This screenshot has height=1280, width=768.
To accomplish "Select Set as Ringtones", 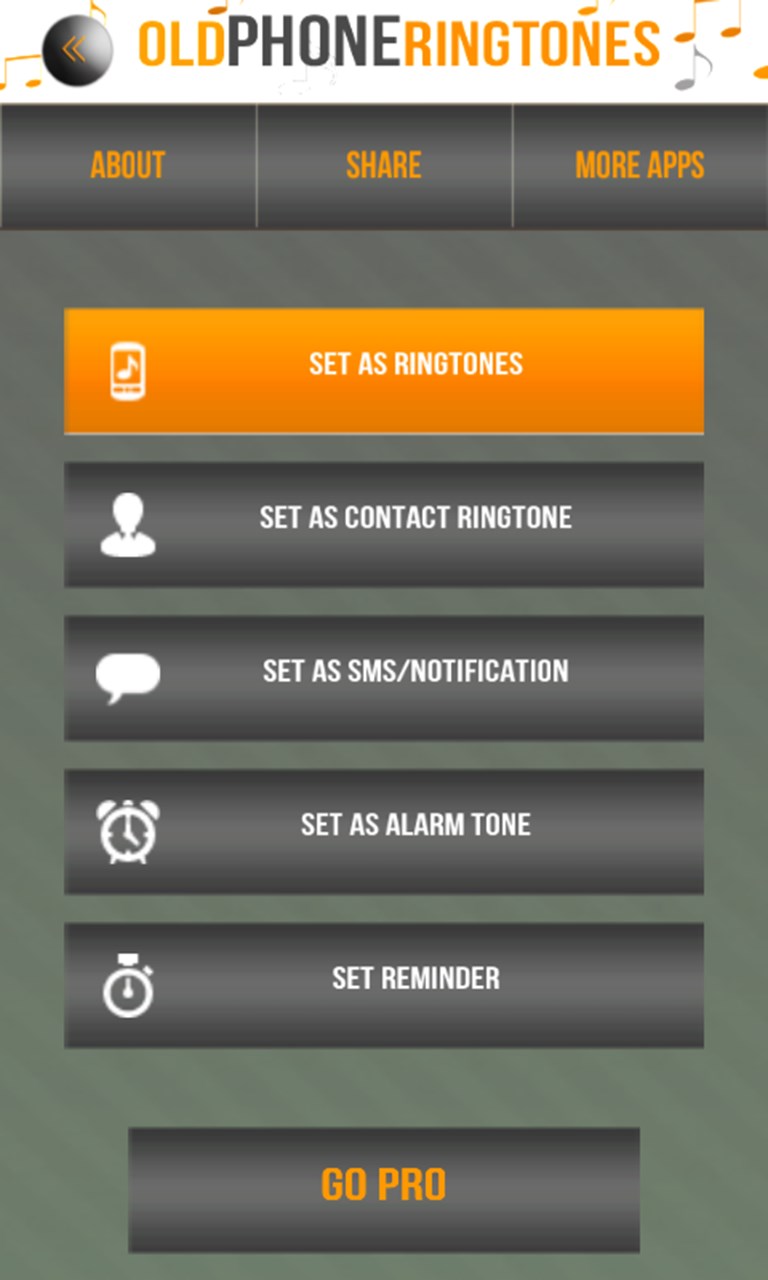I will [x=384, y=370].
